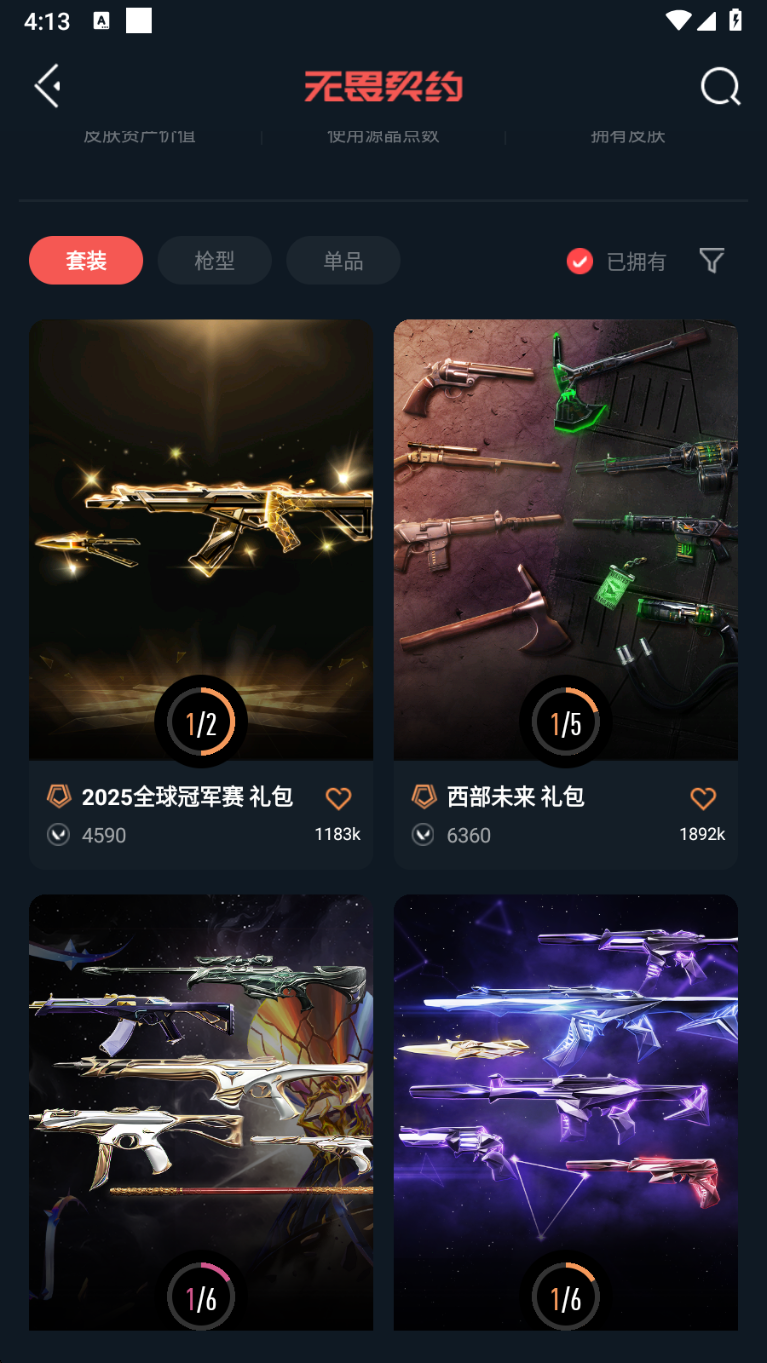Switch to the 单品 tab
767x1363 pixels.
(x=343, y=261)
